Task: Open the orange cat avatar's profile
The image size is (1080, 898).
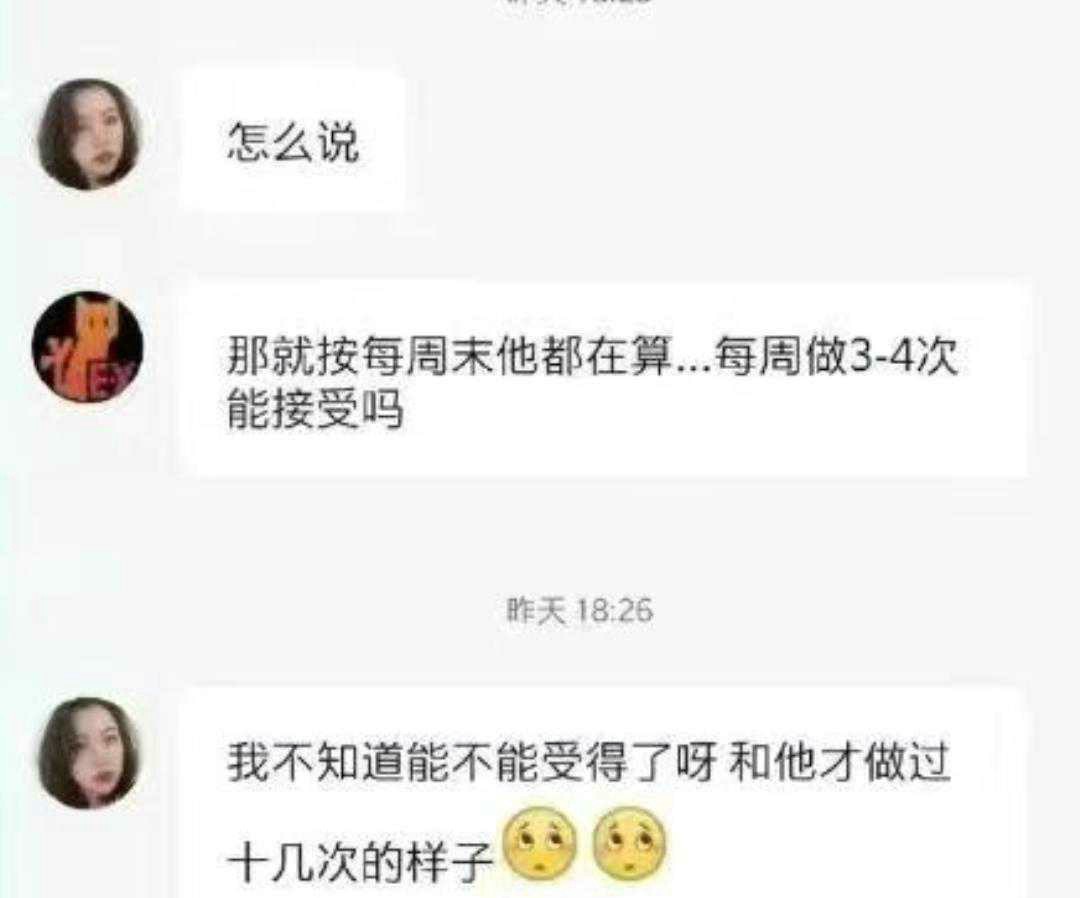Action: pyautogui.click(x=88, y=347)
